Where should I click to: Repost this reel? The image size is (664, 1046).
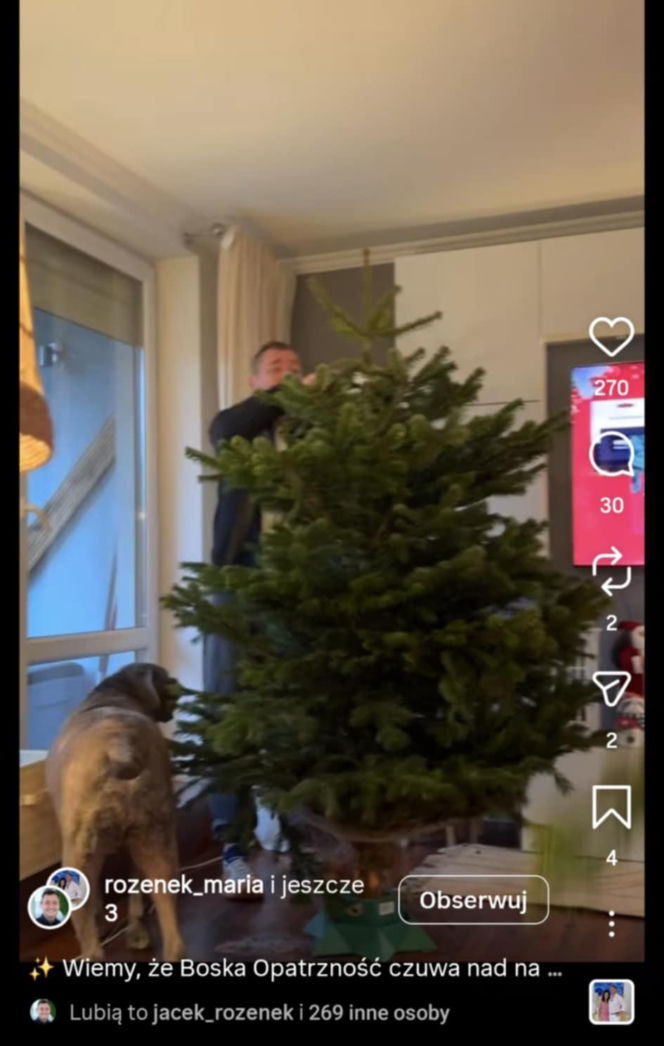(x=611, y=572)
